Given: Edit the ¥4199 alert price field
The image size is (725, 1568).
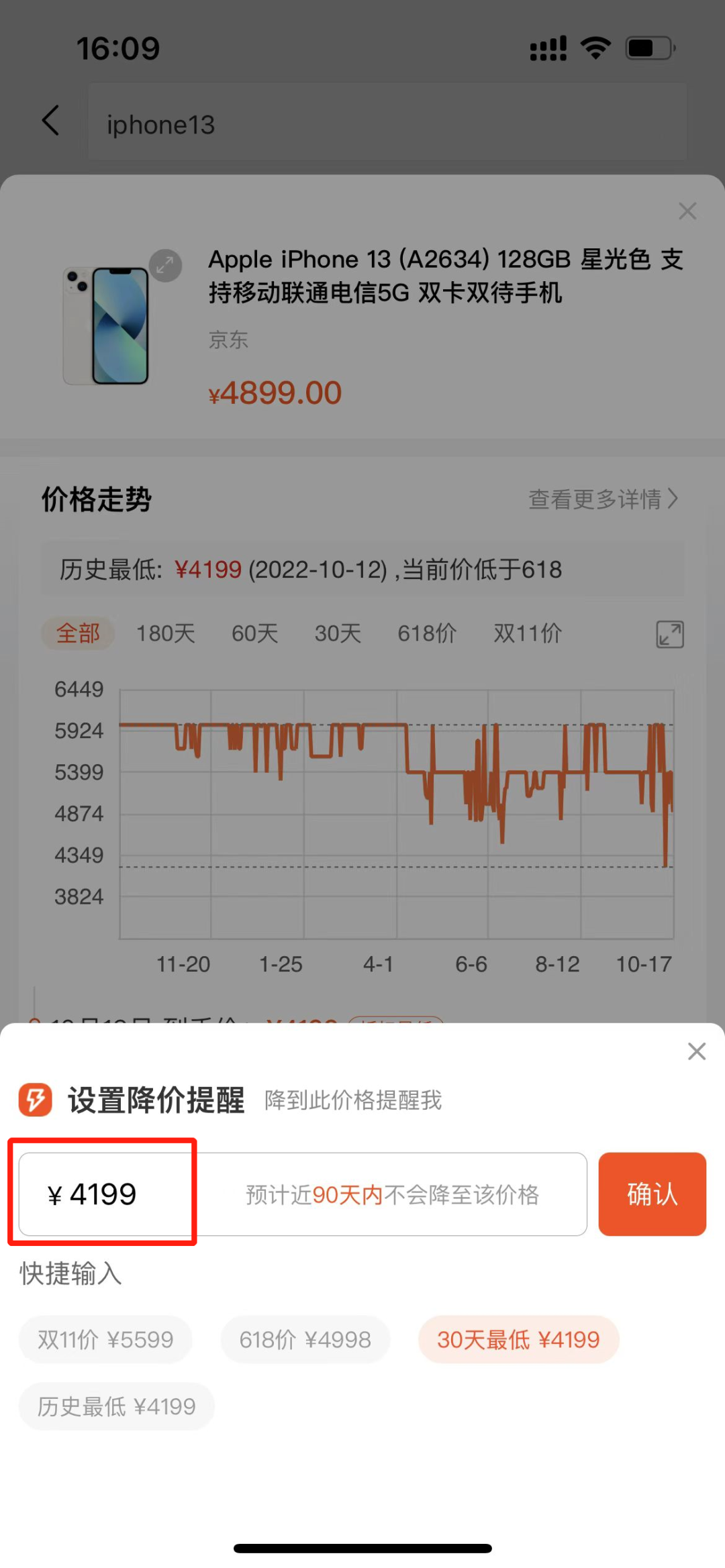Looking at the screenshot, I should [104, 1194].
